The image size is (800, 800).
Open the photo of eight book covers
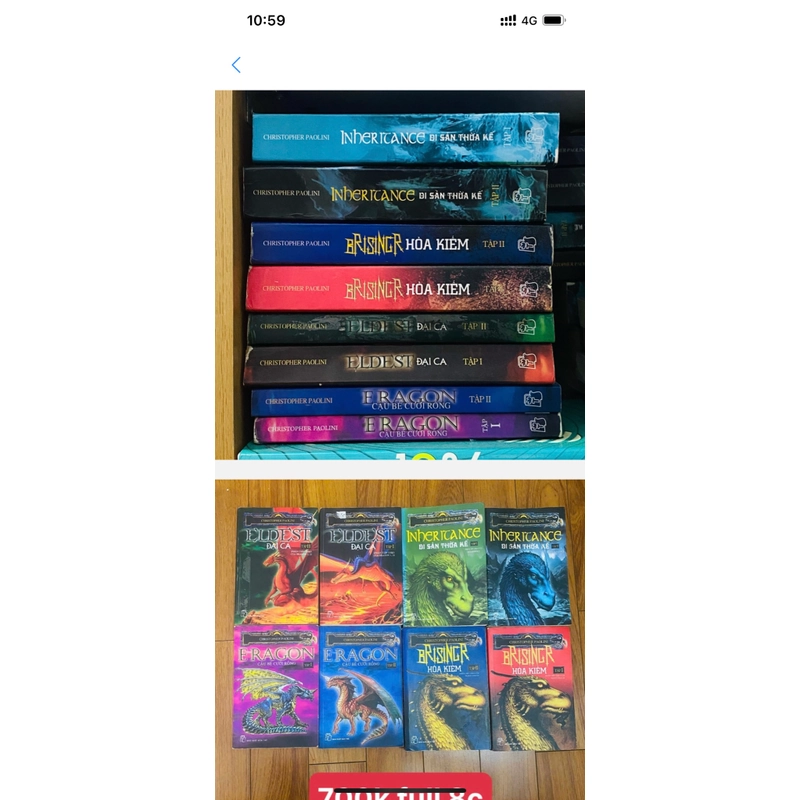(400, 630)
